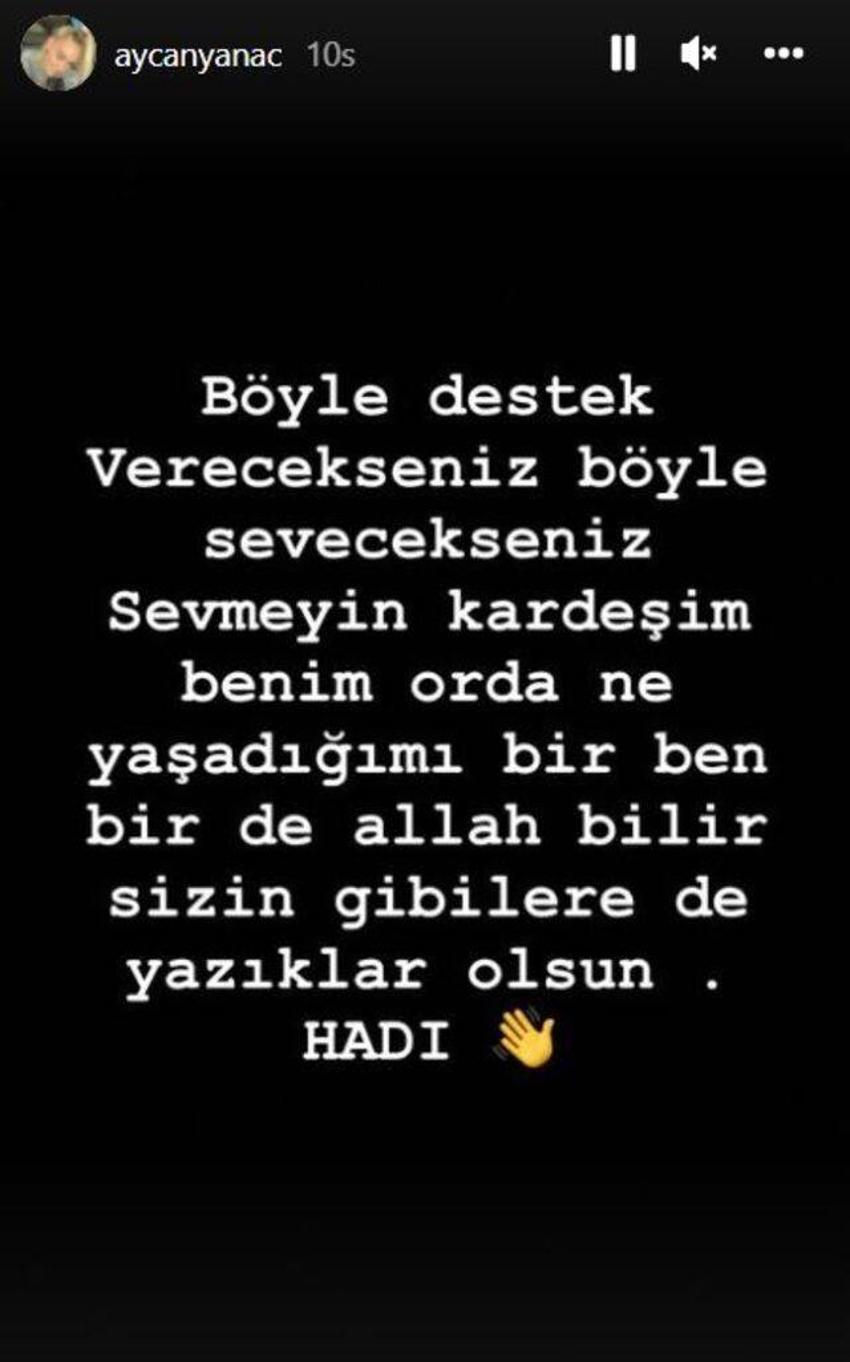850x1362 pixels.
Task: Tap the aycanyanac username
Action: (x=198, y=56)
